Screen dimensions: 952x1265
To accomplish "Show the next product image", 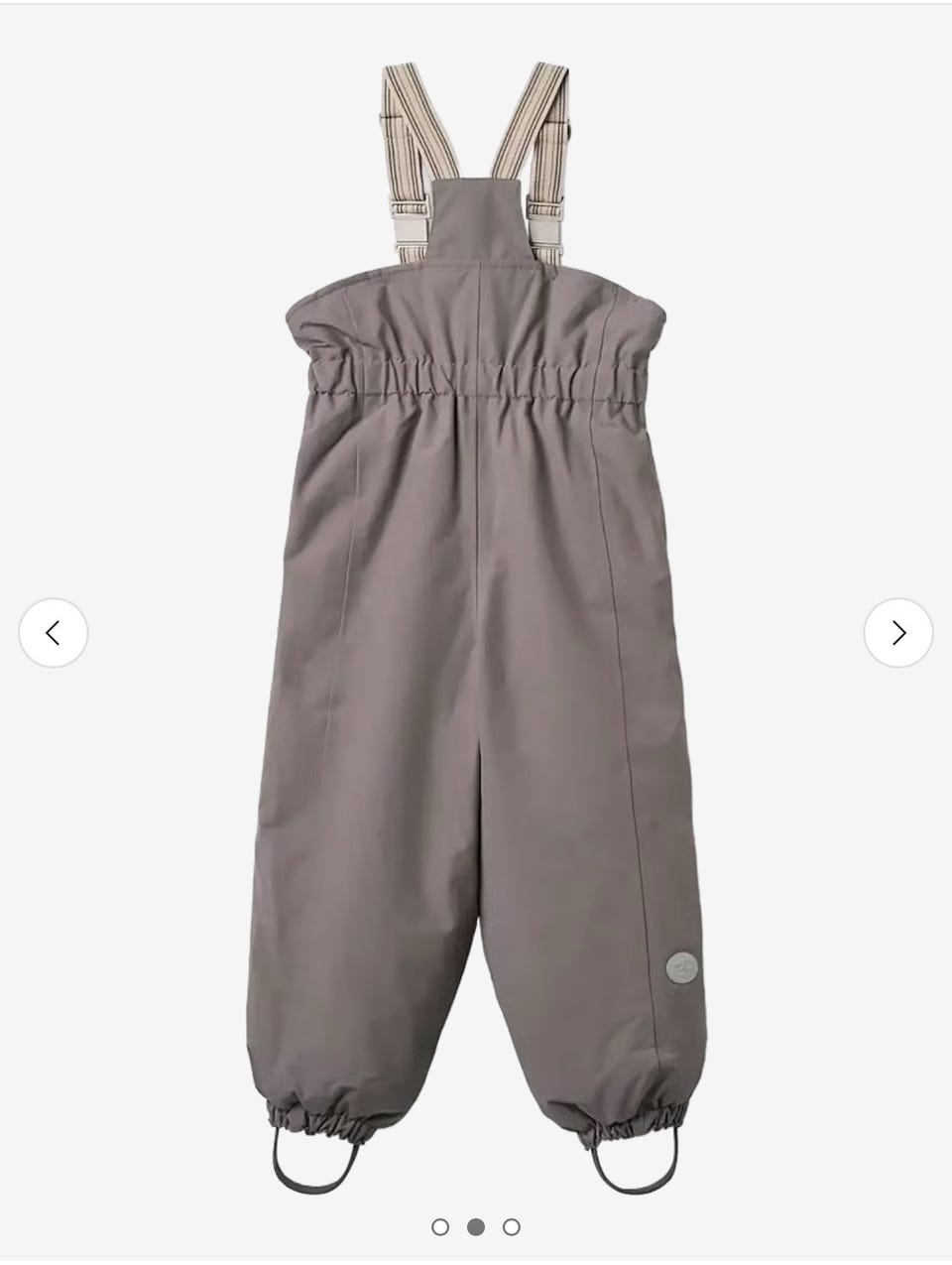I will (x=897, y=632).
